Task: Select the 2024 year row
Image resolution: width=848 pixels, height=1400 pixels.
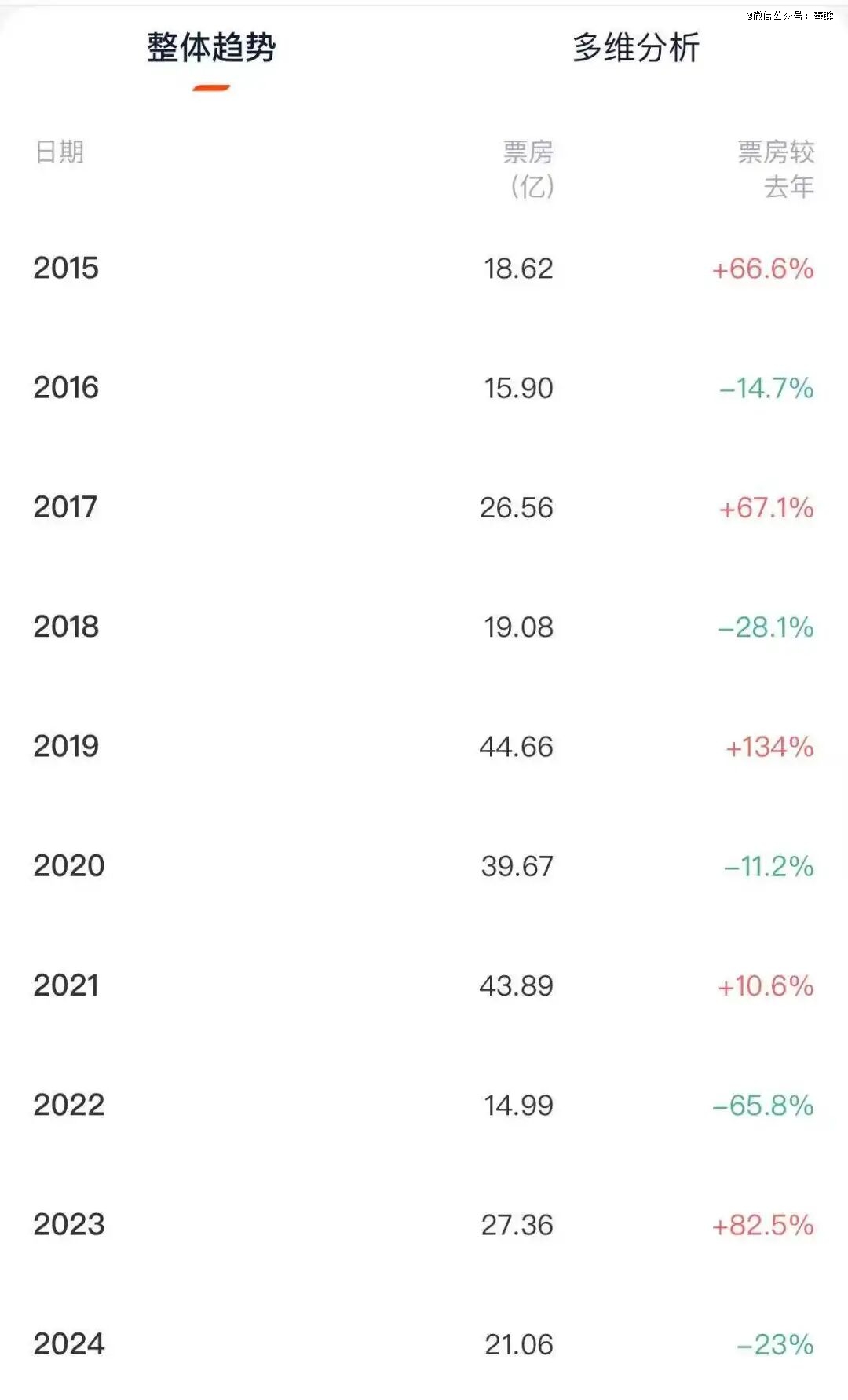Action: [68, 1344]
